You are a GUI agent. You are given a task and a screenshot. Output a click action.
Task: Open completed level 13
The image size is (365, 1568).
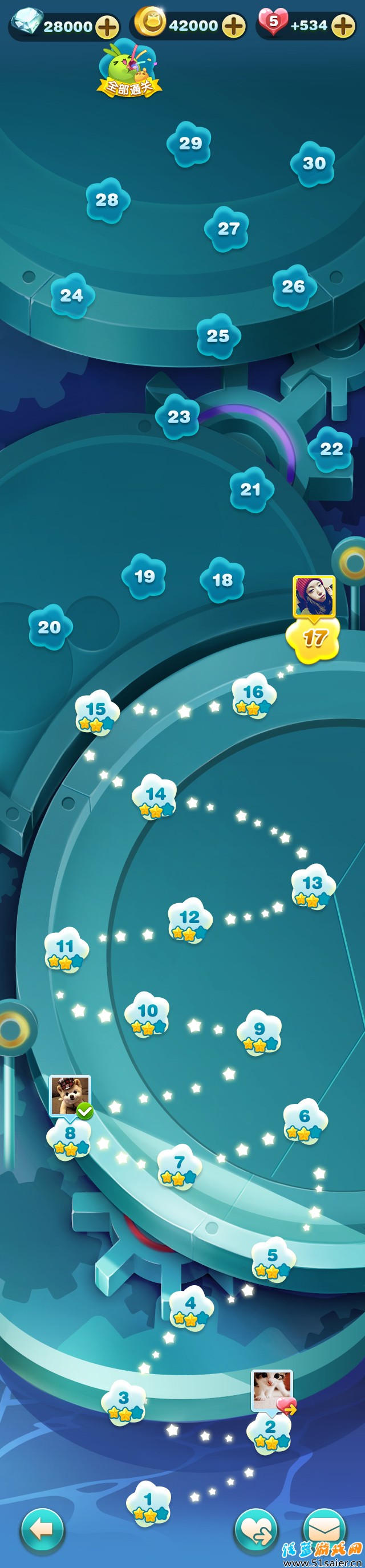pyautogui.click(x=312, y=886)
